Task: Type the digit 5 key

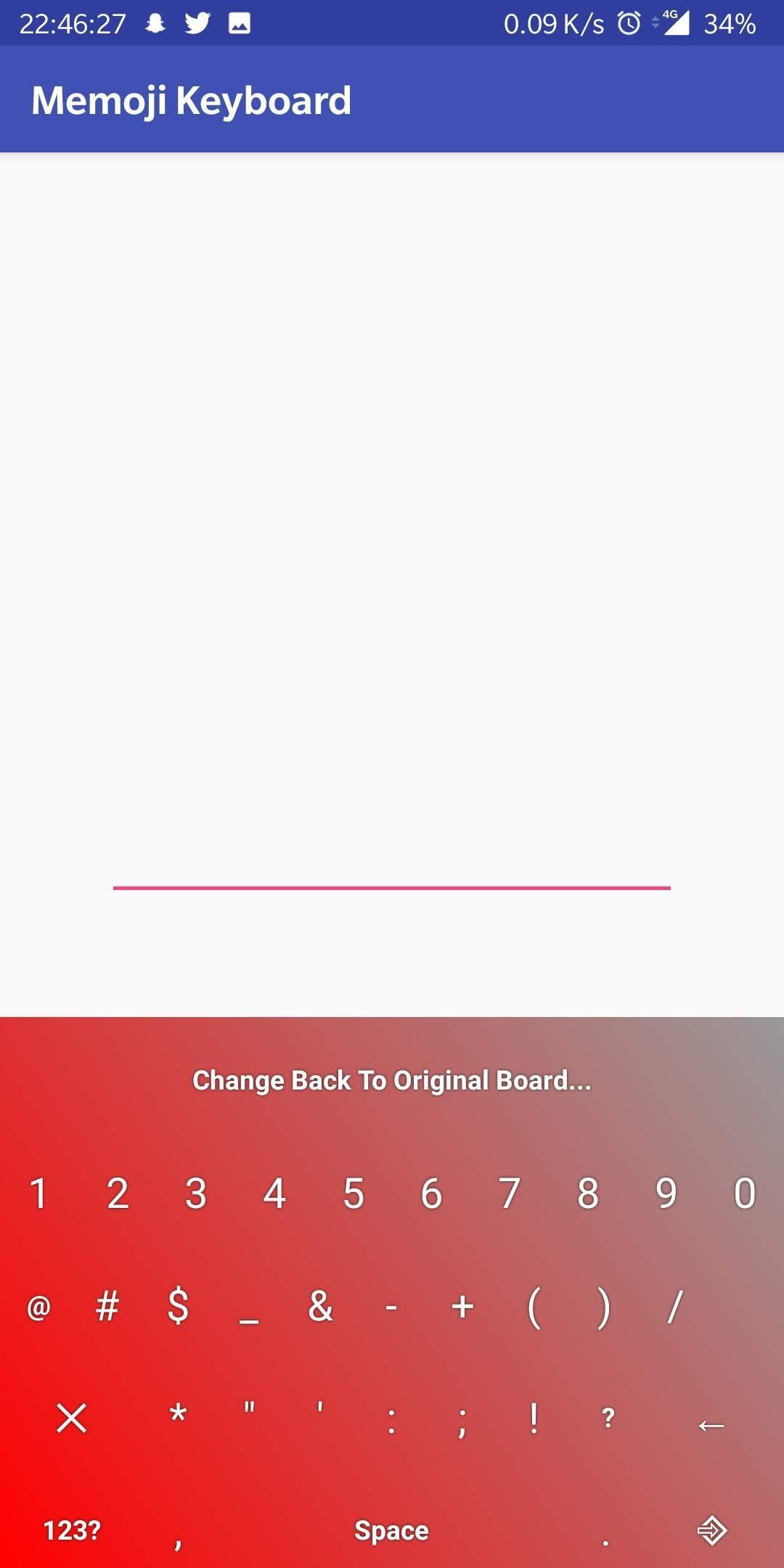Action: coord(353,1193)
